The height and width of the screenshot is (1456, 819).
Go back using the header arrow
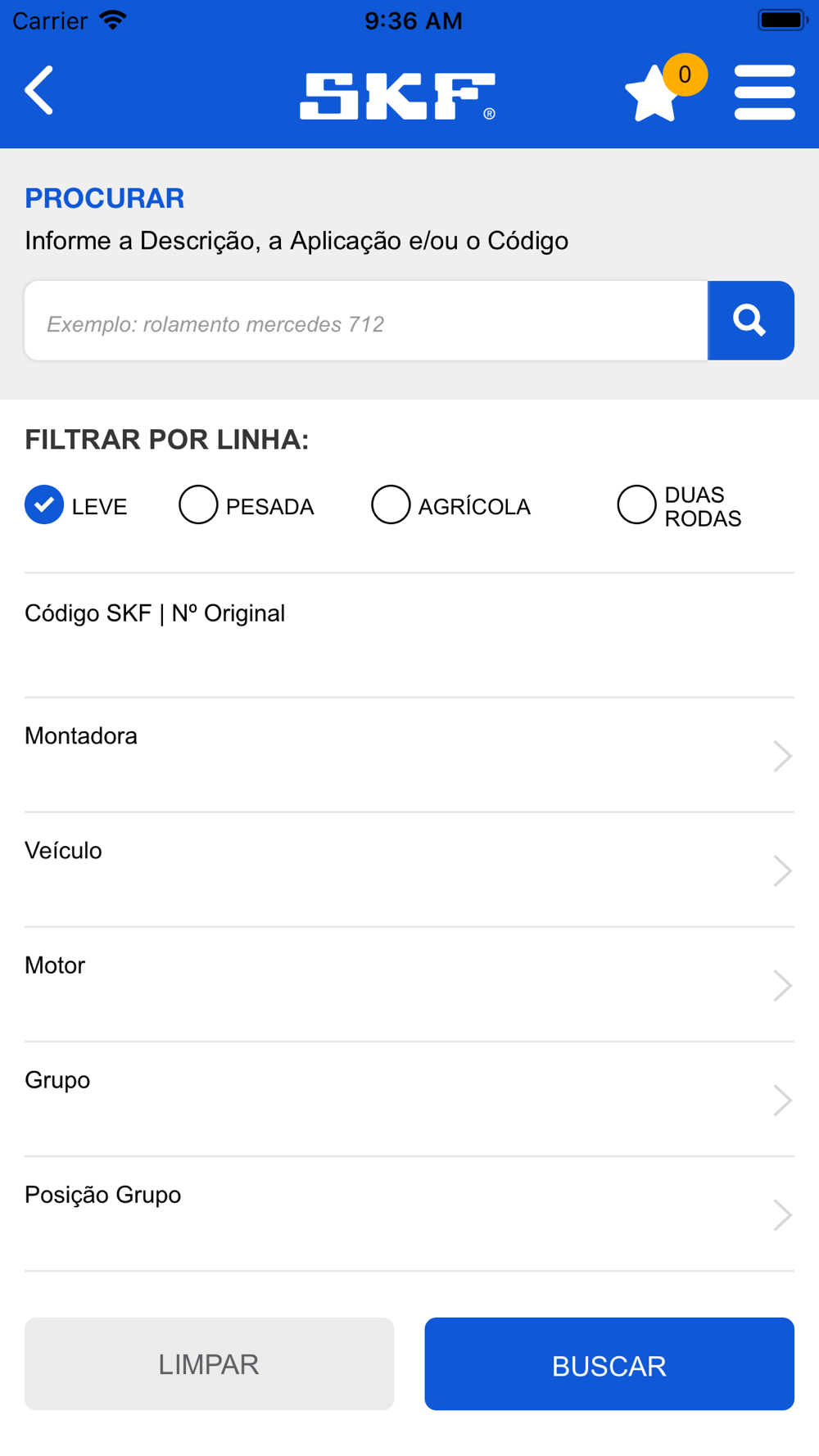coord(38,90)
